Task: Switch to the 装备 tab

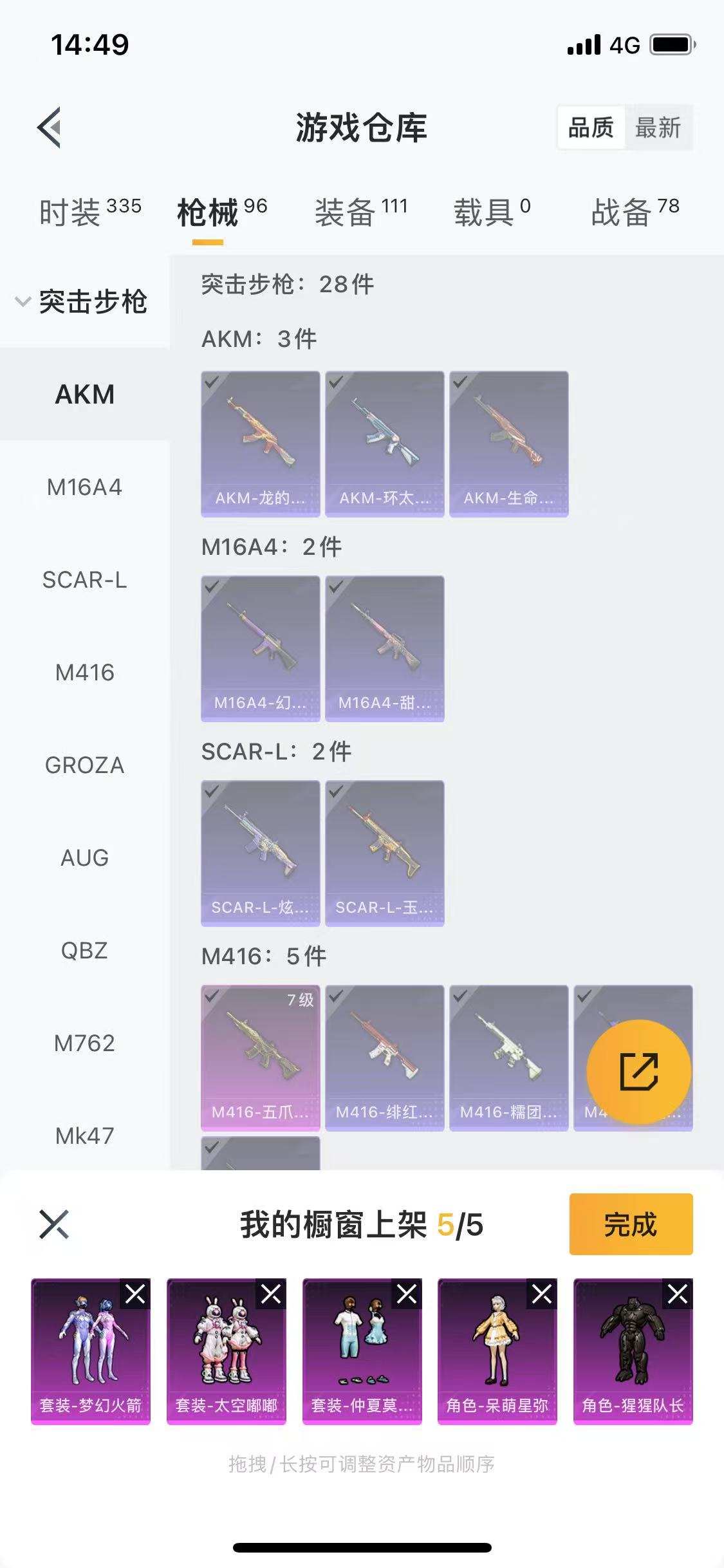Action: [x=360, y=212]
